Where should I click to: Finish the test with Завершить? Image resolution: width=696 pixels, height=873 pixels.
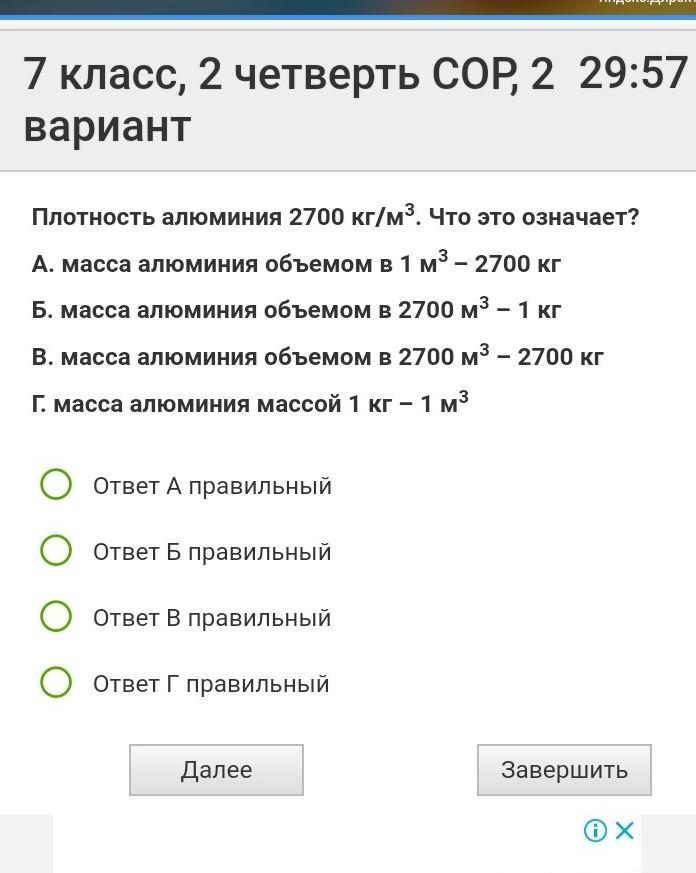564,770
